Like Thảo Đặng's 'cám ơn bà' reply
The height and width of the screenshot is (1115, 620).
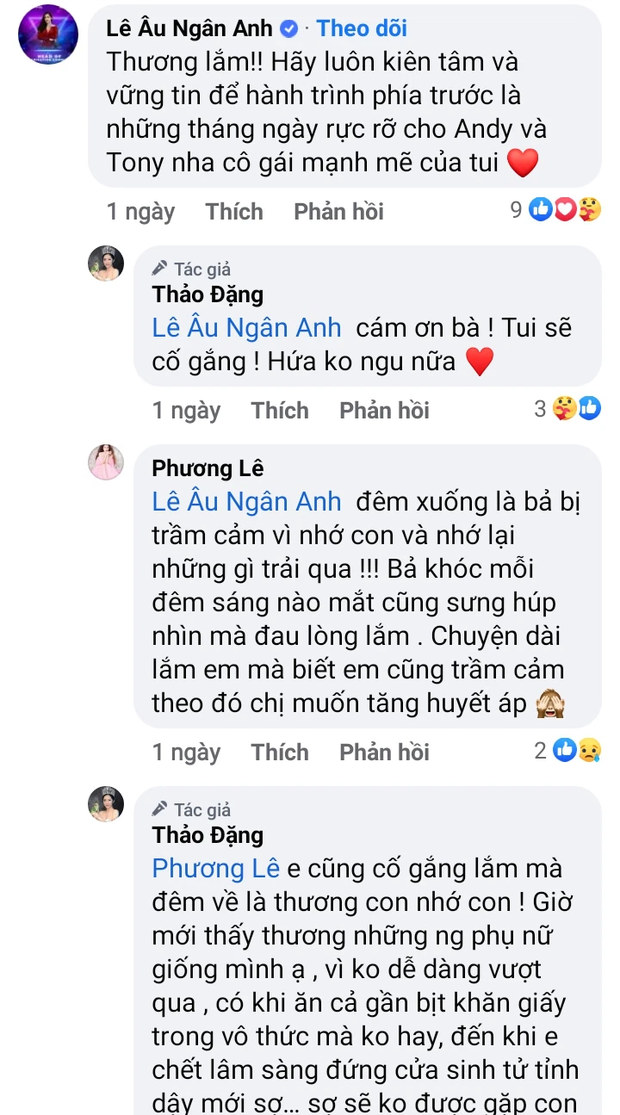pyautogui.click(x=279, y=411)
